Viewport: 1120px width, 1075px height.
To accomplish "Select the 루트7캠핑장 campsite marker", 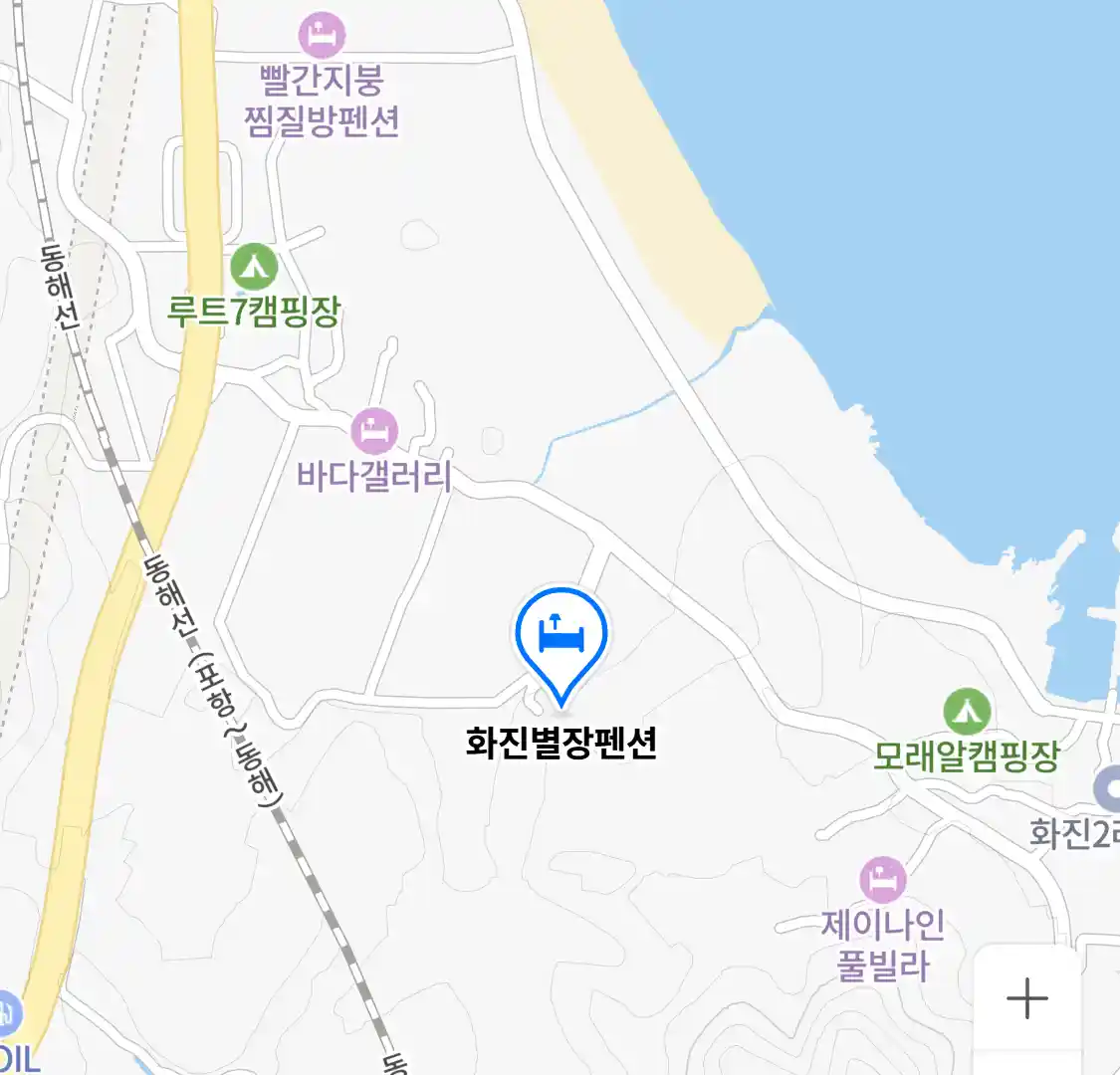I will coord(254,268).
